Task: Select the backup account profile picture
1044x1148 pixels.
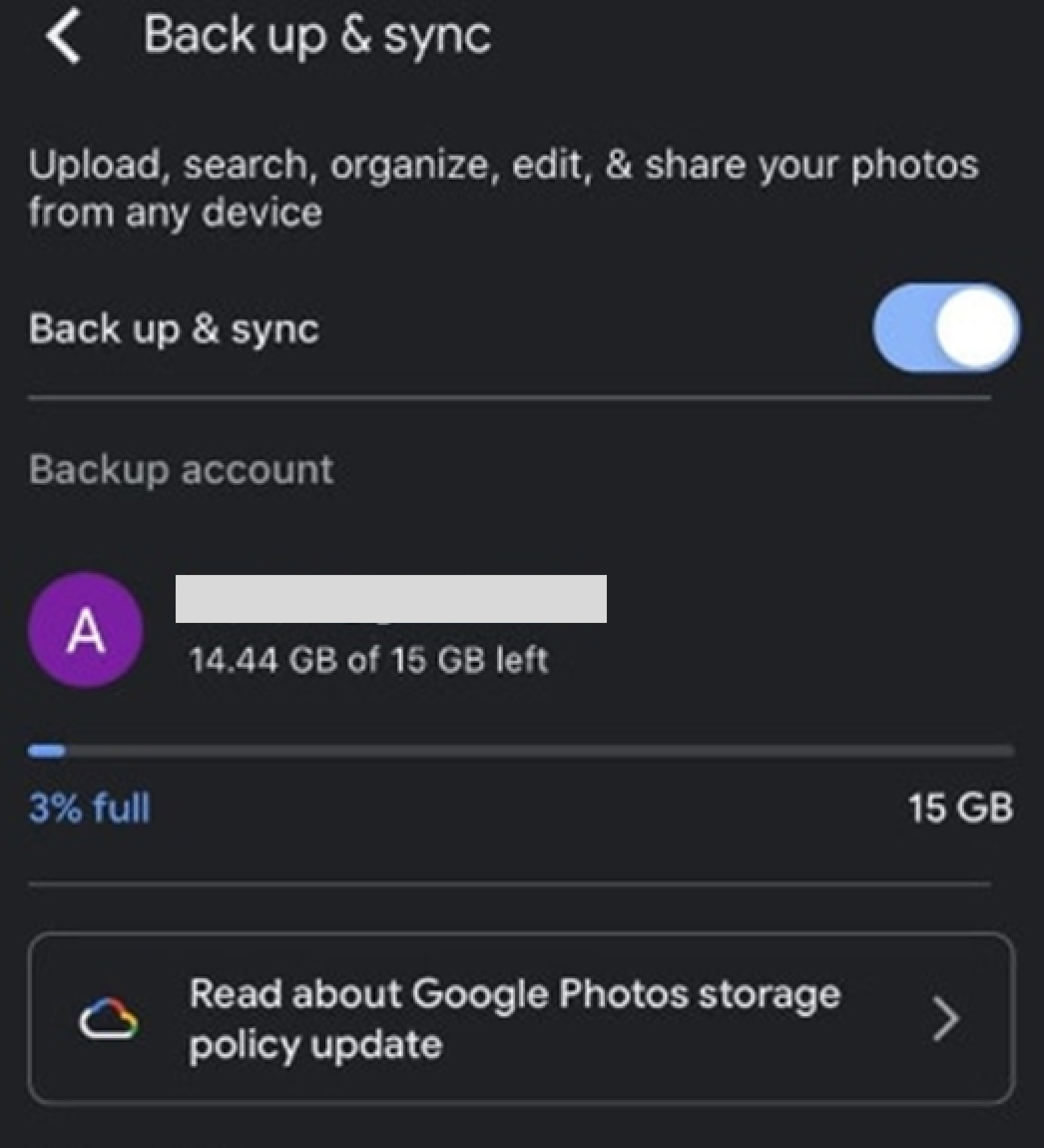Action: point(86,629)
